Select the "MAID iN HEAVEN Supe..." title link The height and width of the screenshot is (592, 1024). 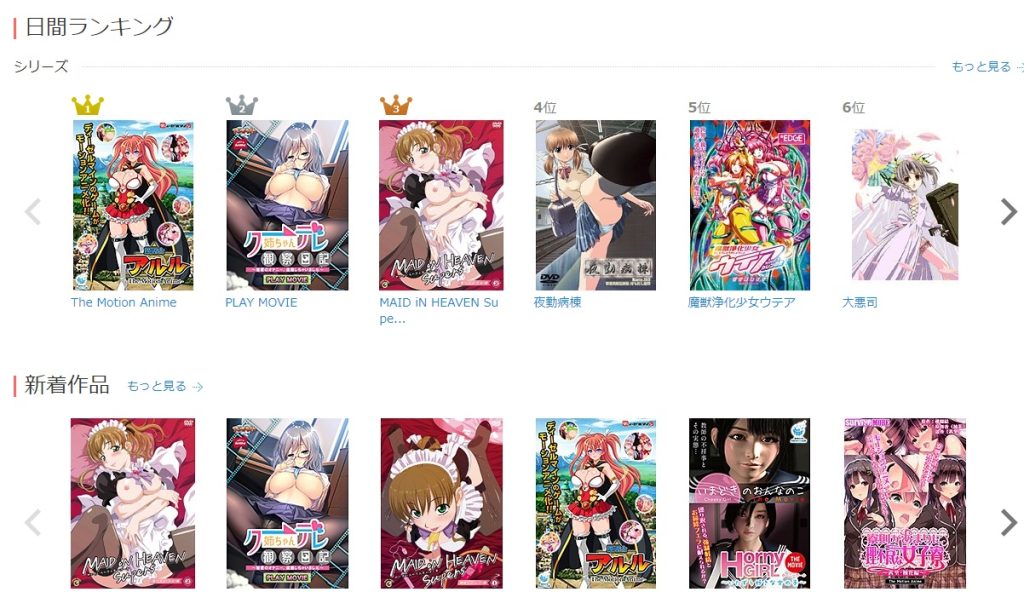[438, 310]
